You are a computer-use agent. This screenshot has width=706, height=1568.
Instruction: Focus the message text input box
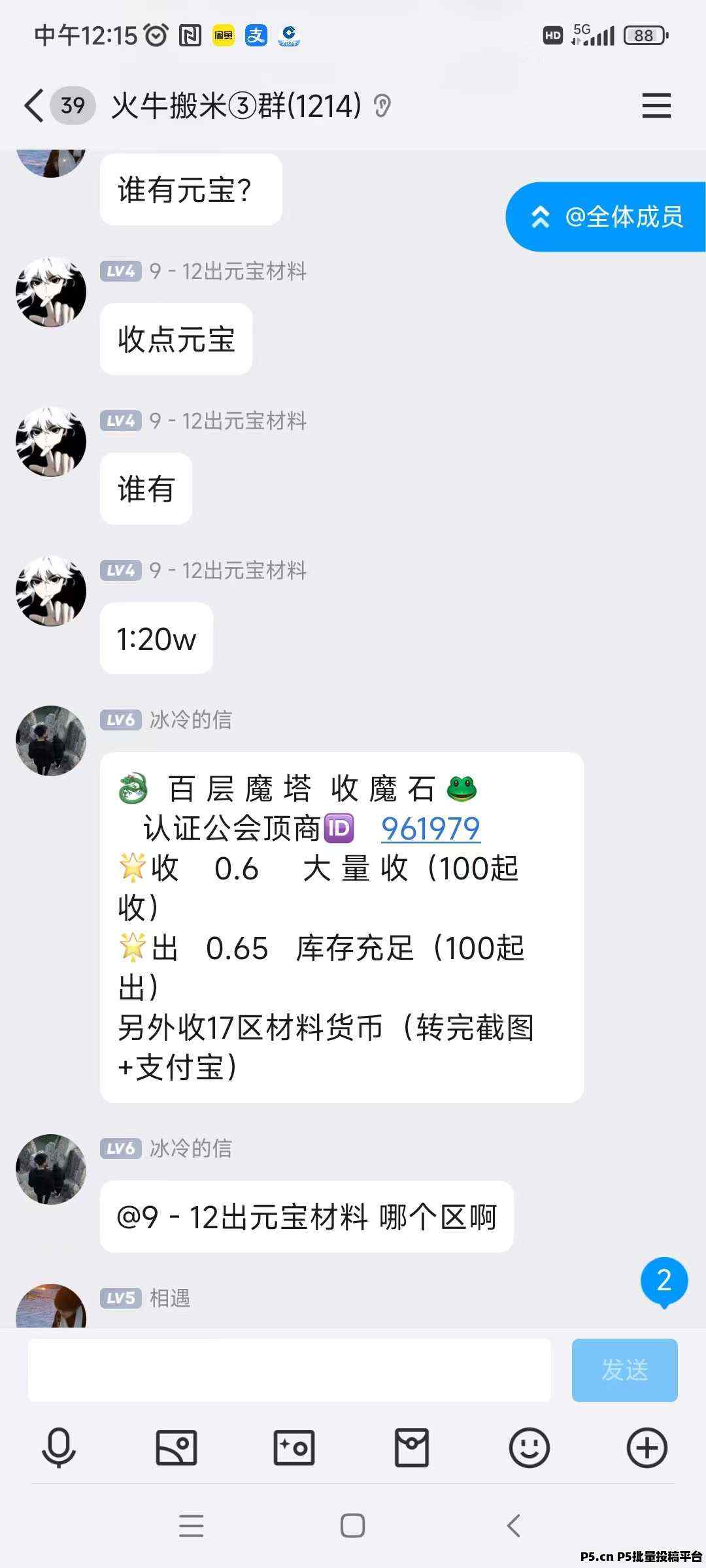click(x=290, y=1370)
